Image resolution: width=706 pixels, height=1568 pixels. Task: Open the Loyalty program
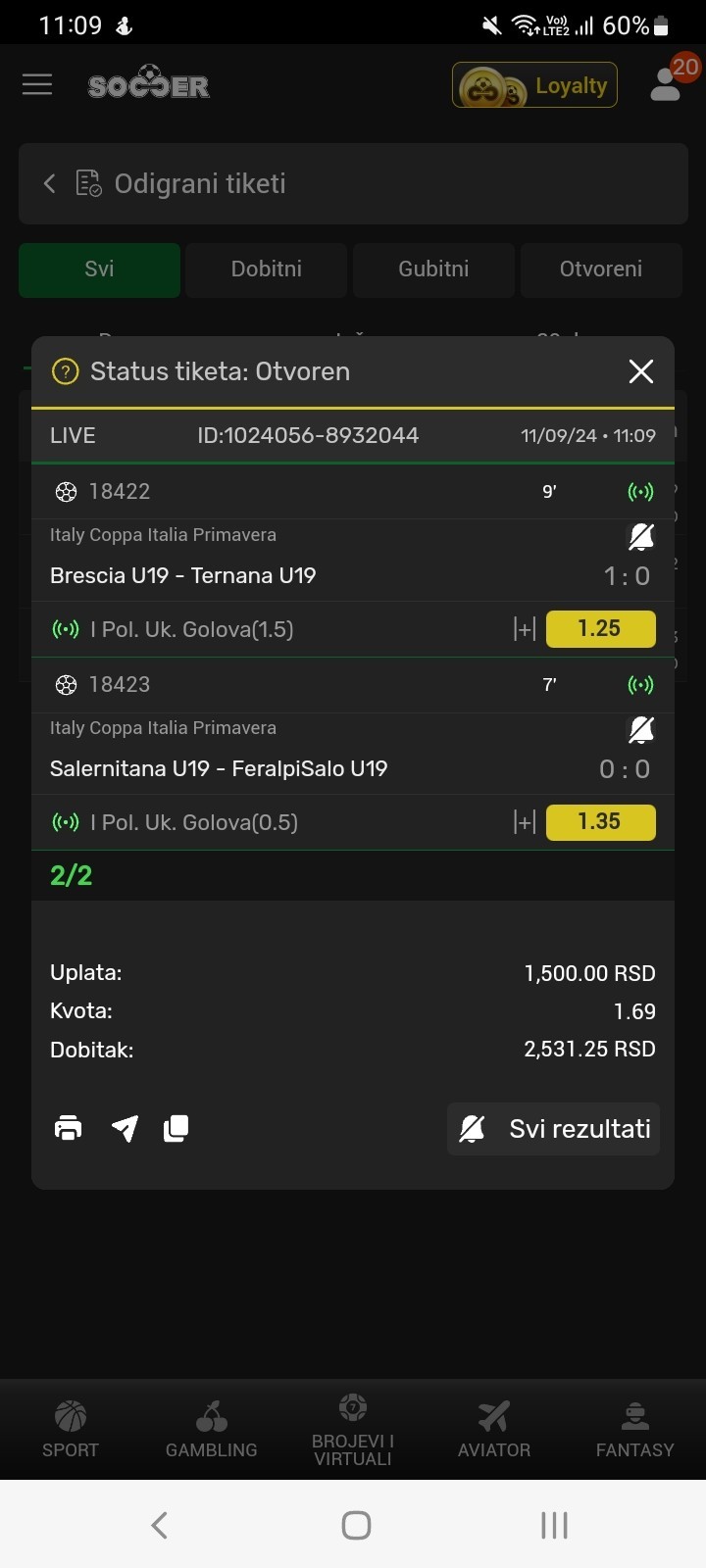(534, 85)
